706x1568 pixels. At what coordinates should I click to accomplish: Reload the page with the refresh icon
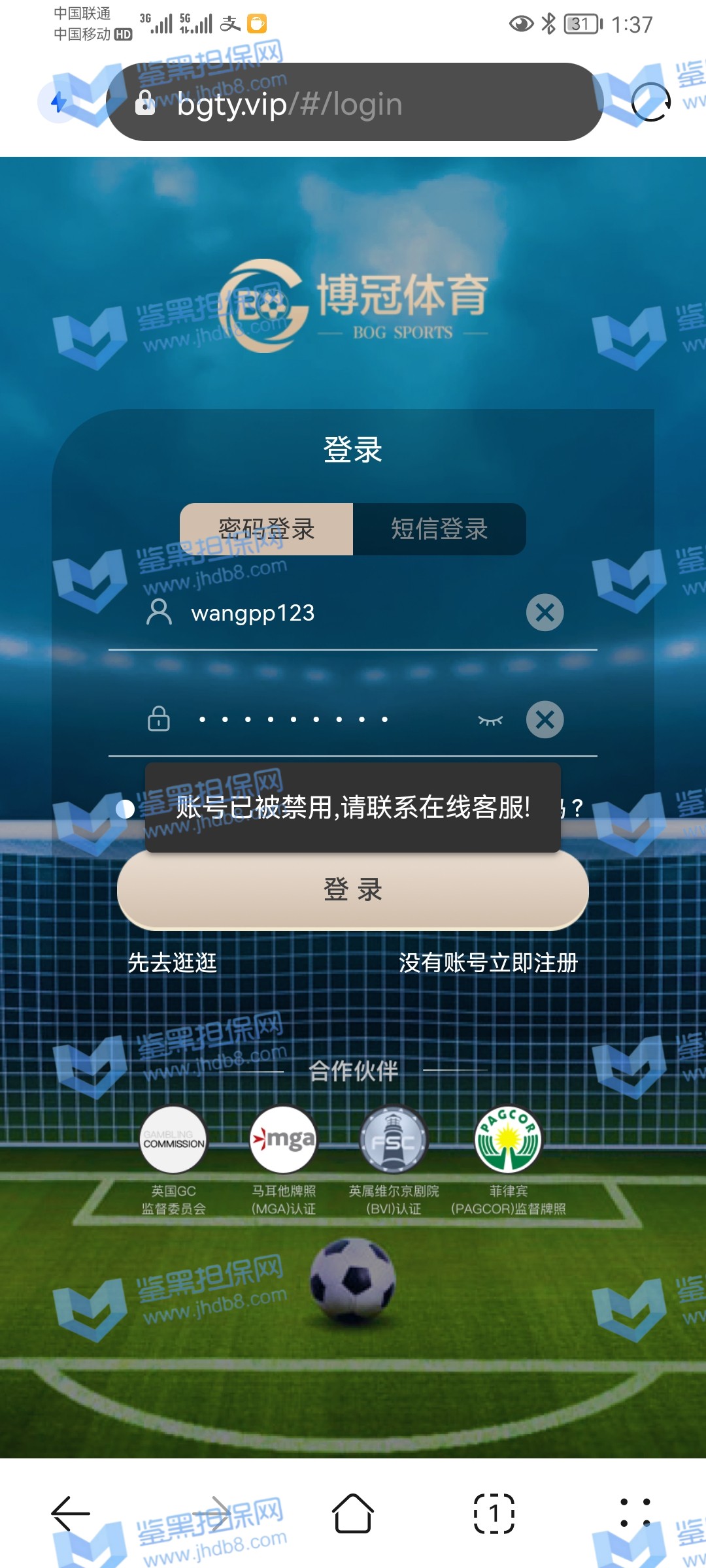(650, 102)
